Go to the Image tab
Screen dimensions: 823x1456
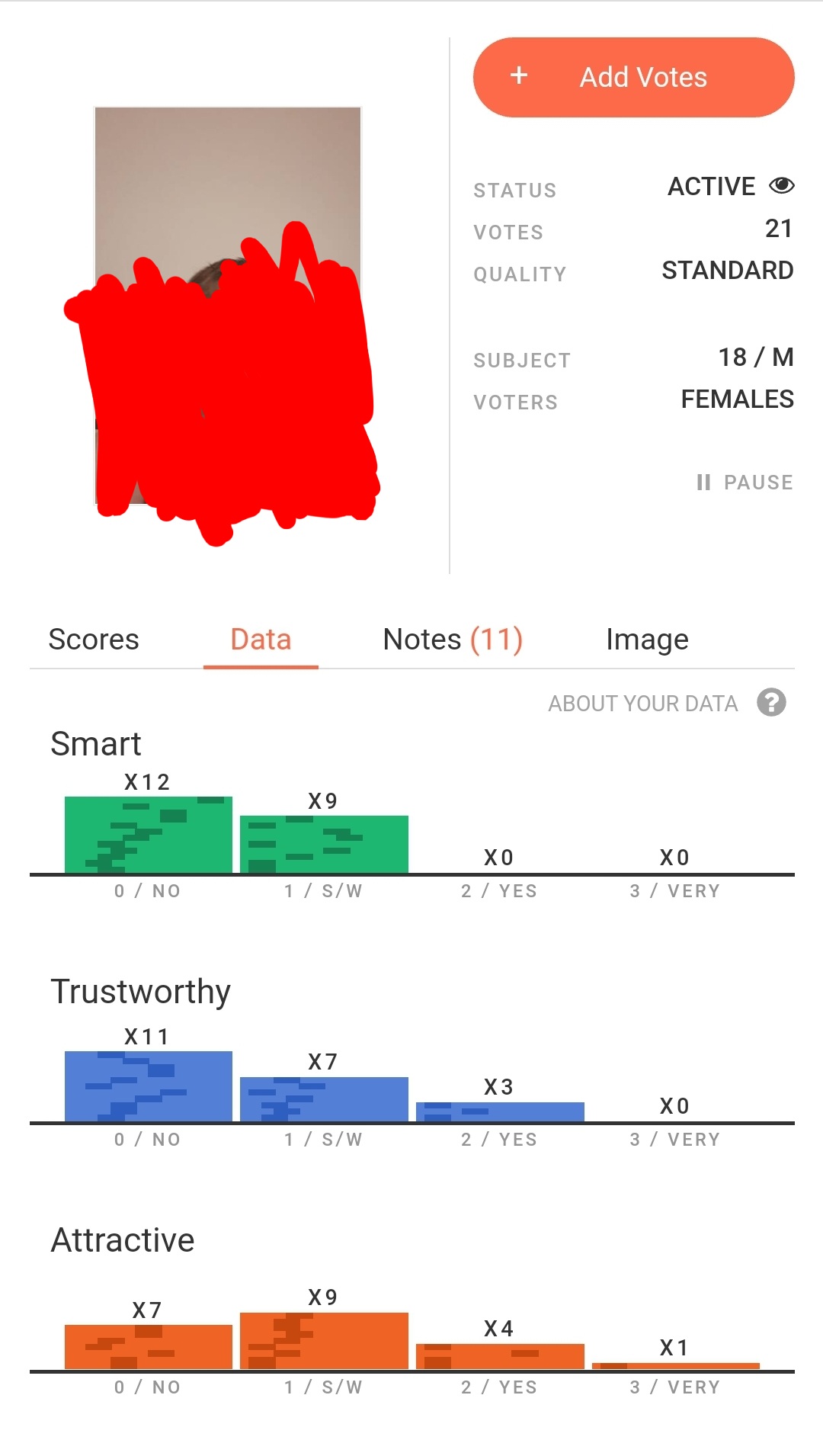click(x=647, y=639)
